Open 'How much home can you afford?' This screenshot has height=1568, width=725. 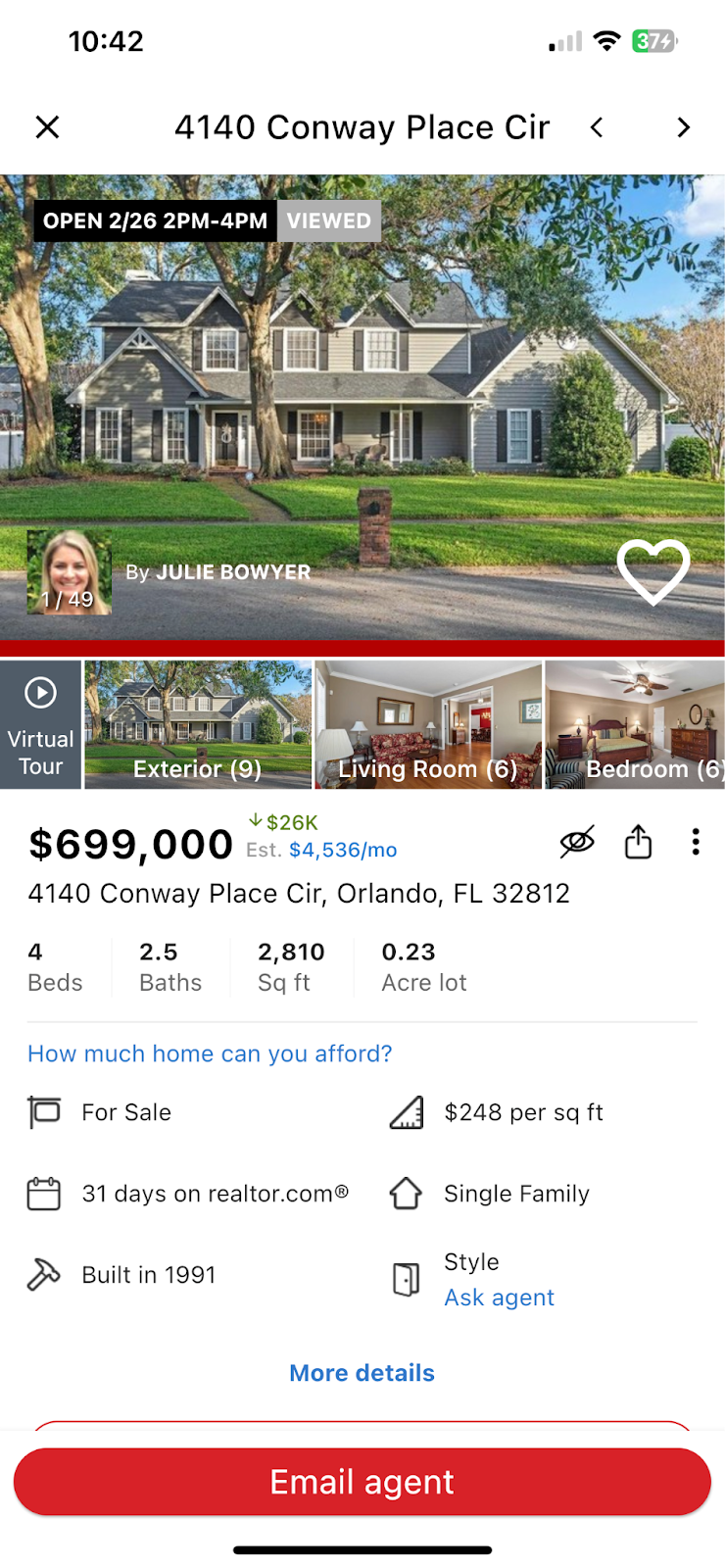point(210,1053)
